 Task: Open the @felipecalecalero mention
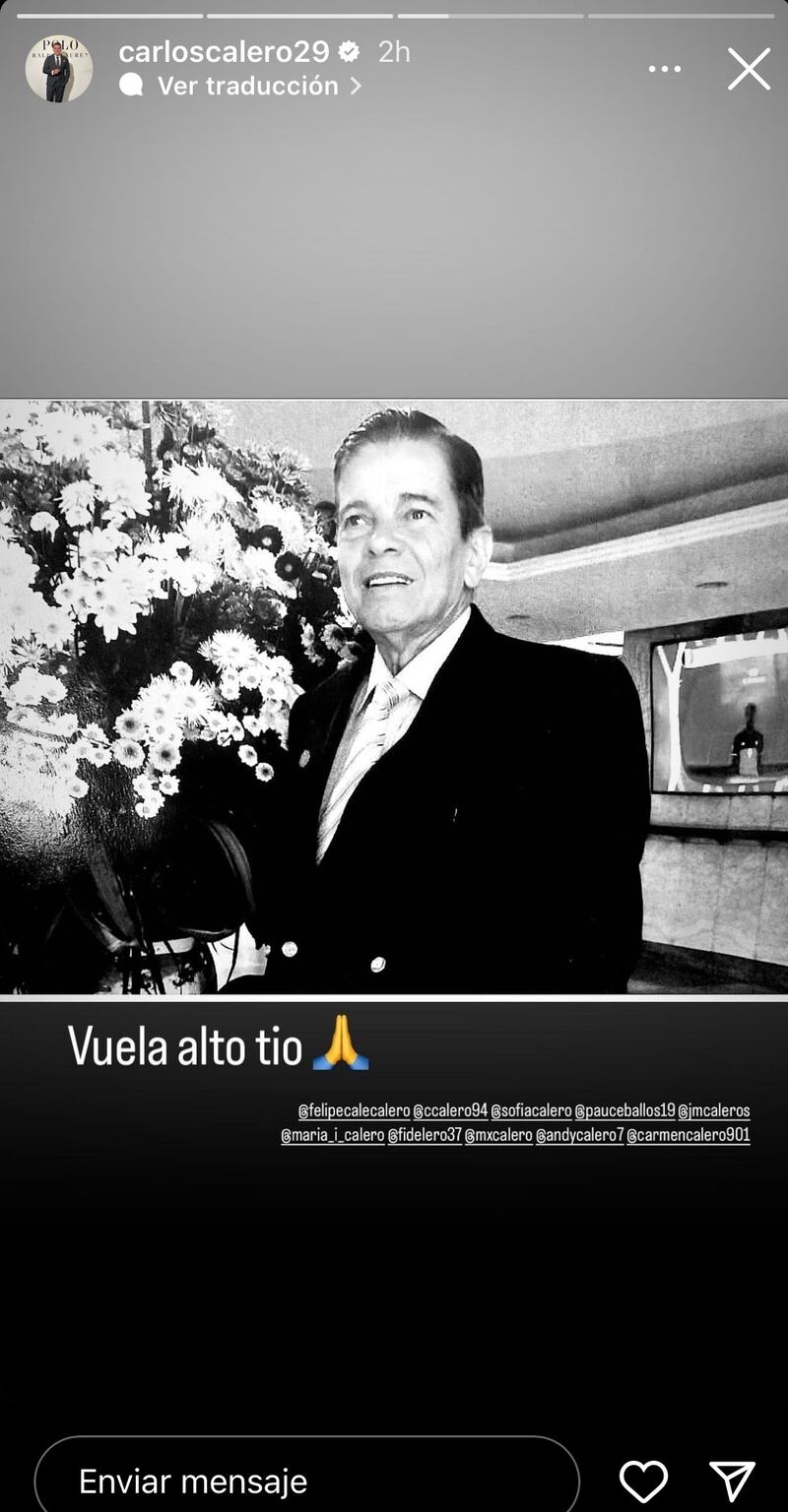[x=354, y=1110]
